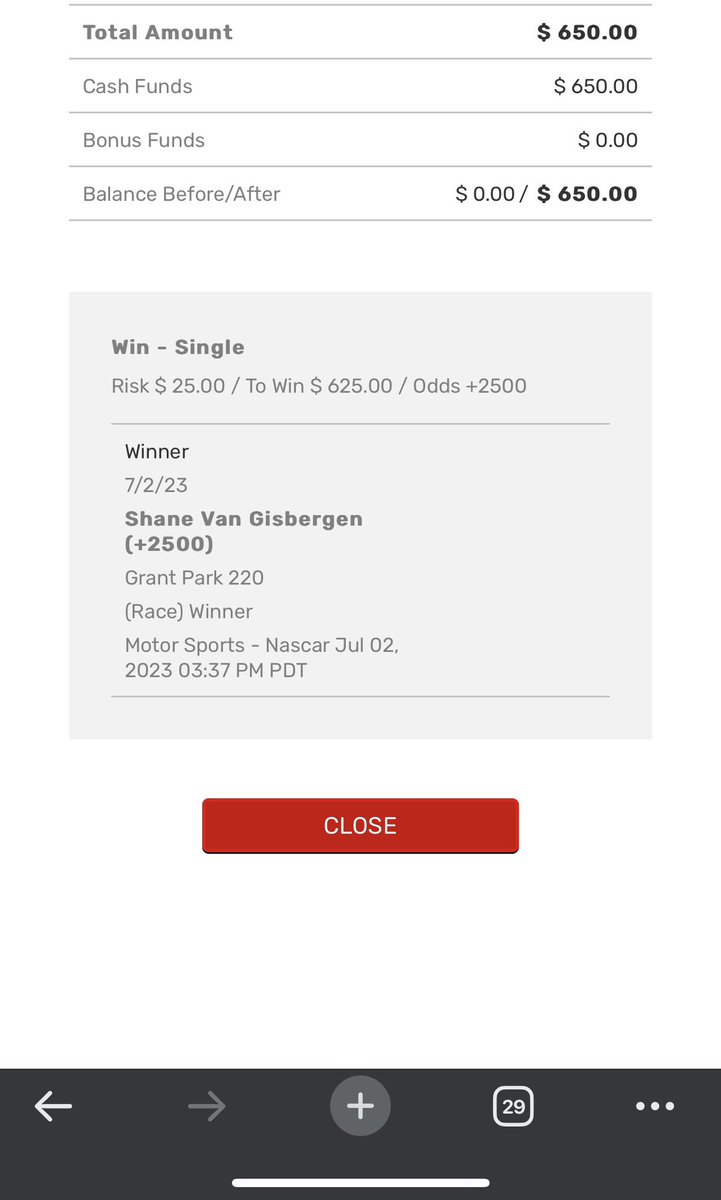
Task: Tap the red CLOSE button
Action: pos(360,825)
